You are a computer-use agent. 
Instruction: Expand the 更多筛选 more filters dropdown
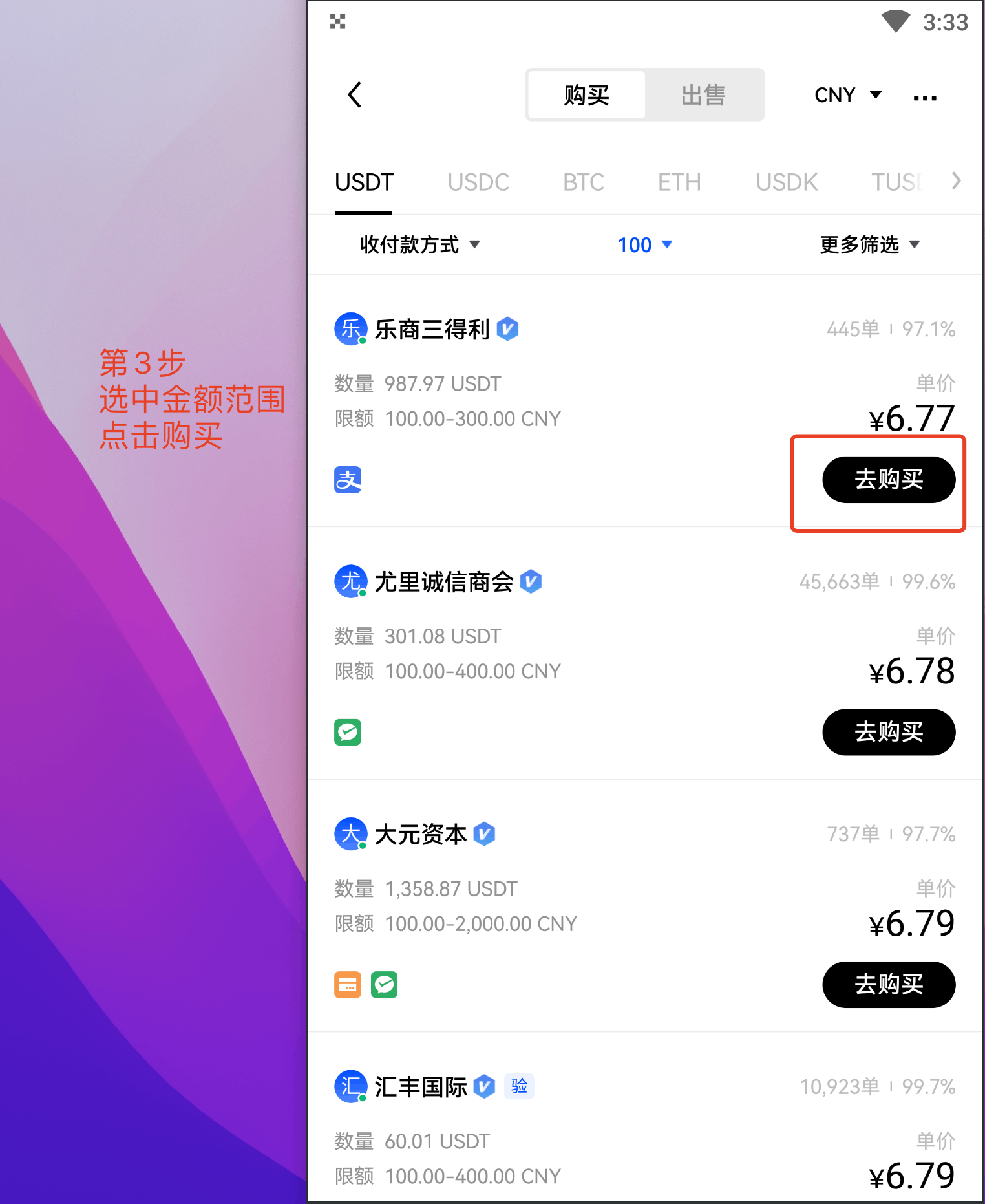(869, 244)
